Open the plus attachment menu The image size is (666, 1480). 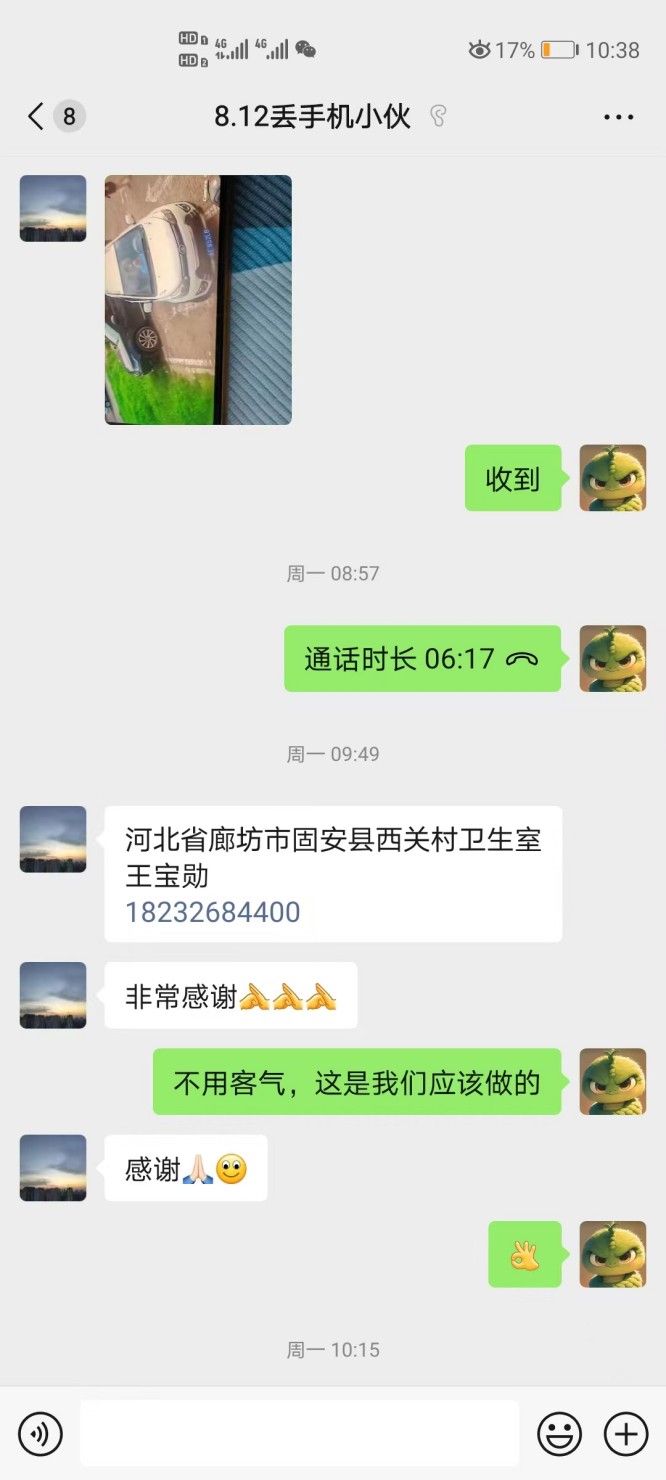coord(626,1435)
